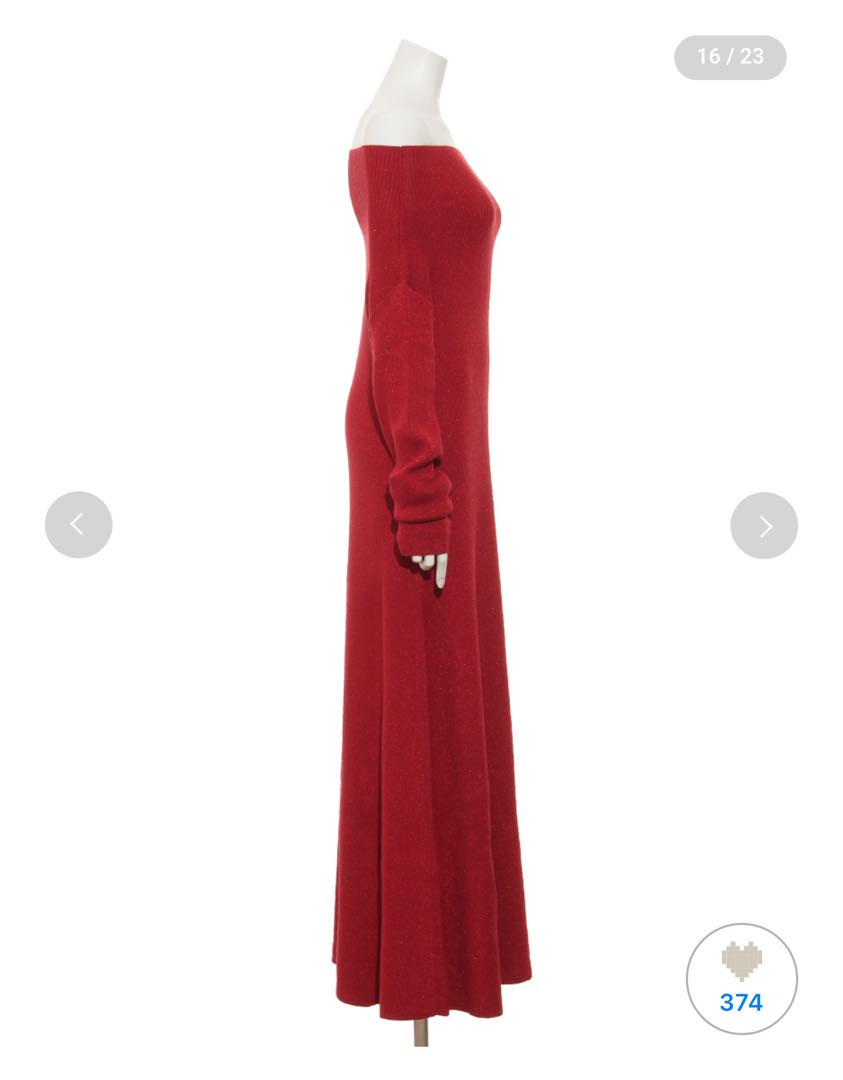Favorite this dress with the heart button
Image resolution: width=843 pixels, height=1080 pixels.
coord(741,978)
